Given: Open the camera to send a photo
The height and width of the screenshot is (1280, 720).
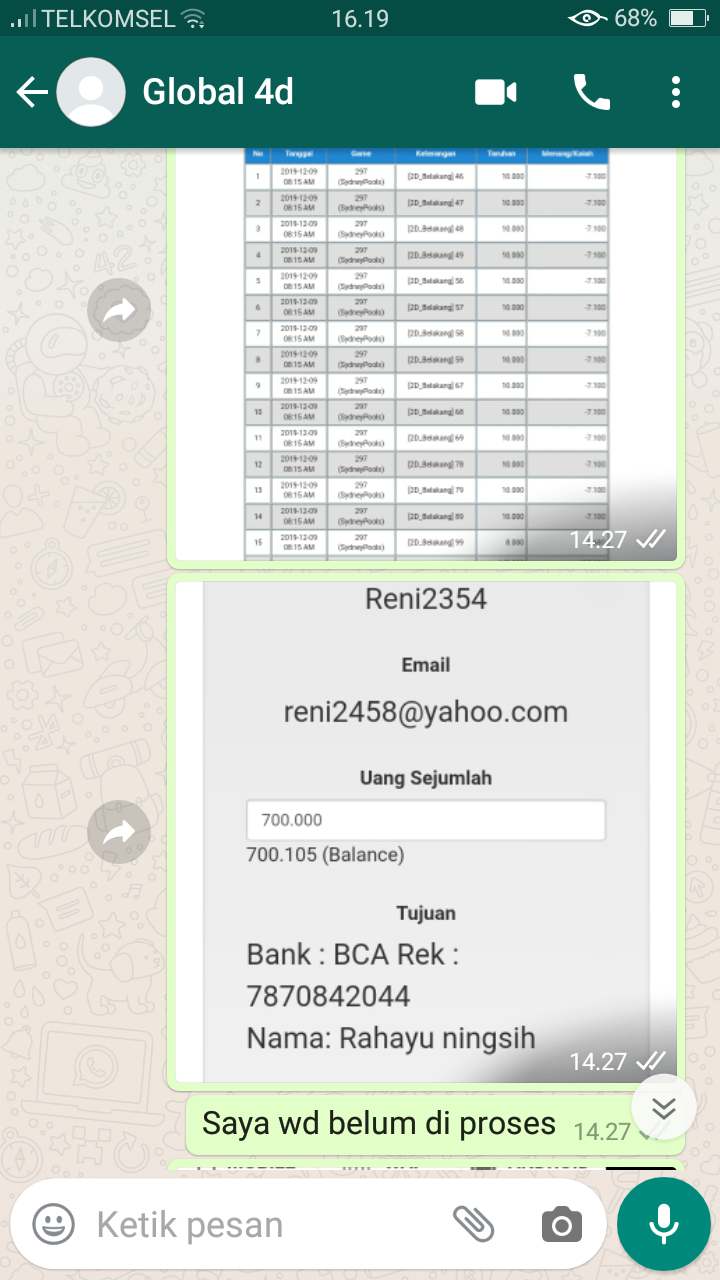Looking at the screenshot, I should pyautogui.click(x=562, y=1224).
